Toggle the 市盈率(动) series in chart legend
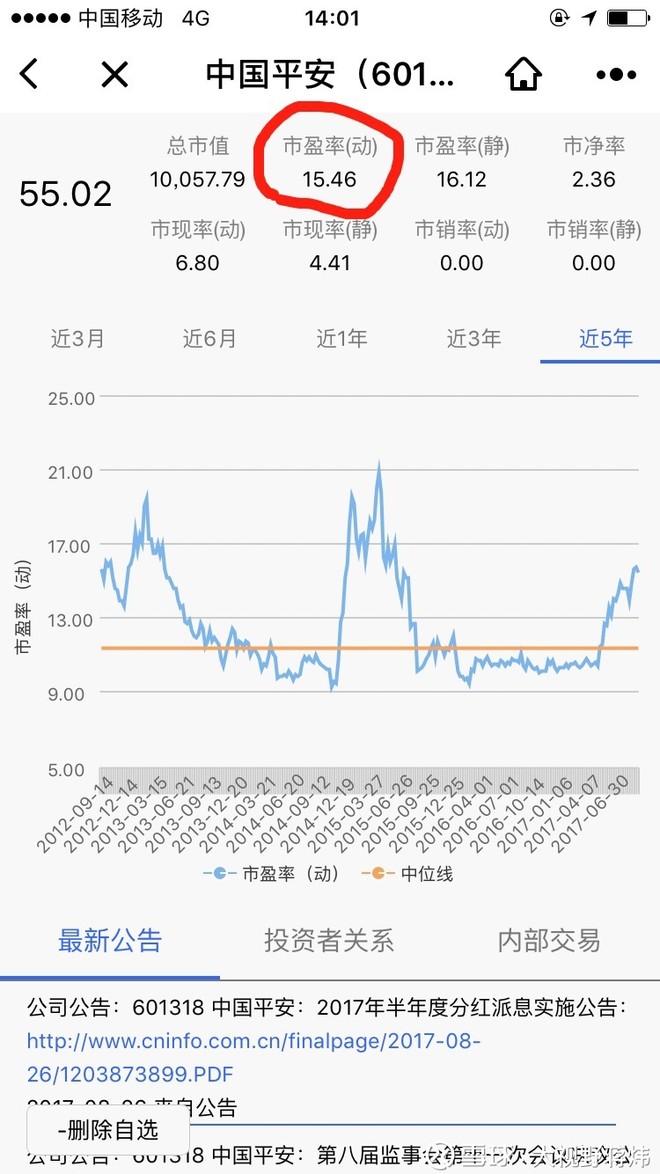Screen dimensions: 660x1174 (270, 874)
